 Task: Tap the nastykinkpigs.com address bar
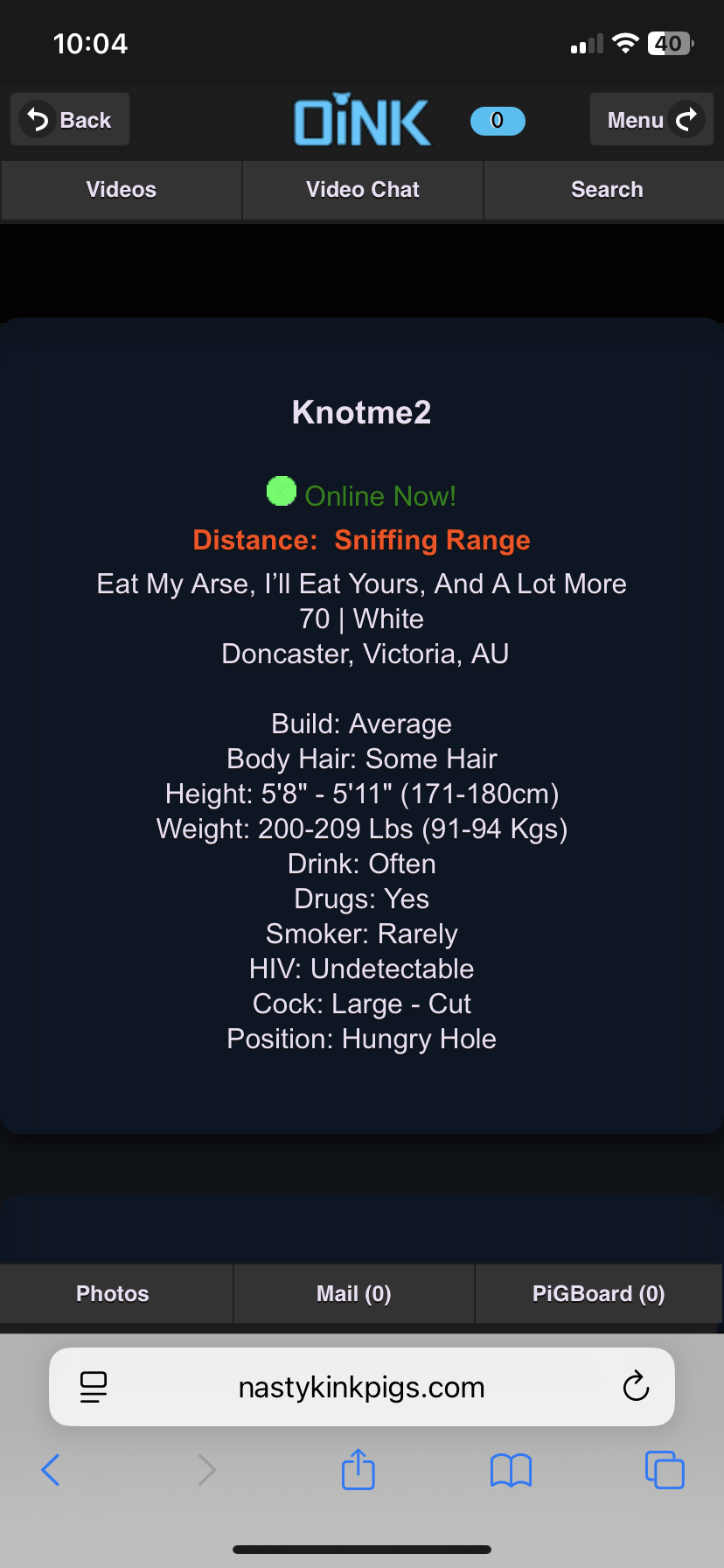point(361,1387)
